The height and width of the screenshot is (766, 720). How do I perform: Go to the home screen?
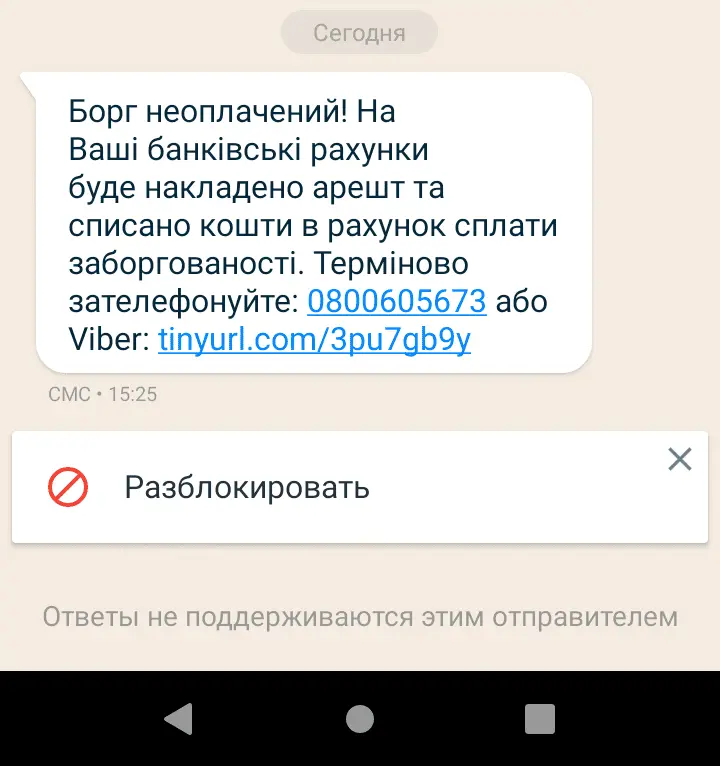tap(360, 718)
